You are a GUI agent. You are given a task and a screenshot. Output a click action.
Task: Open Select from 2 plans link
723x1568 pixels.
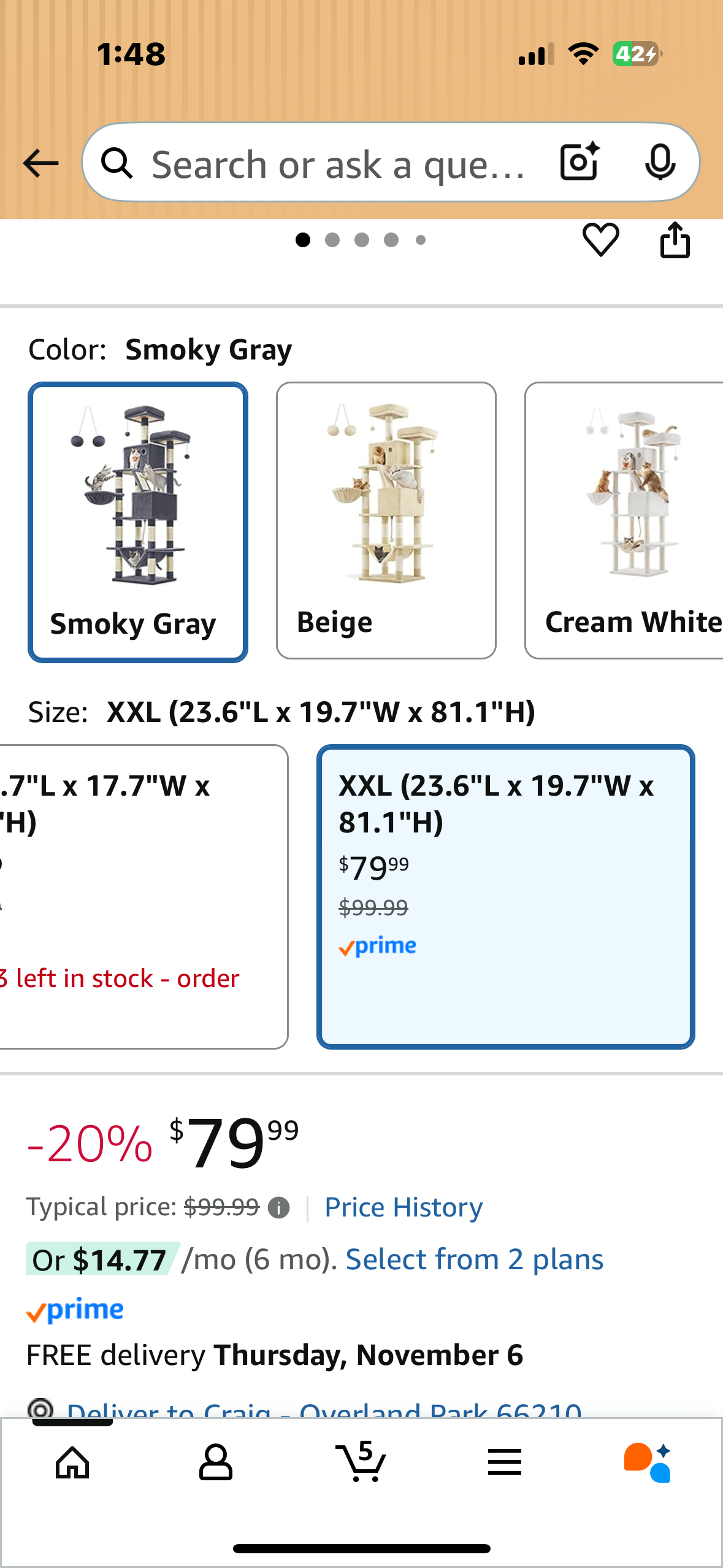point(475,1259)
